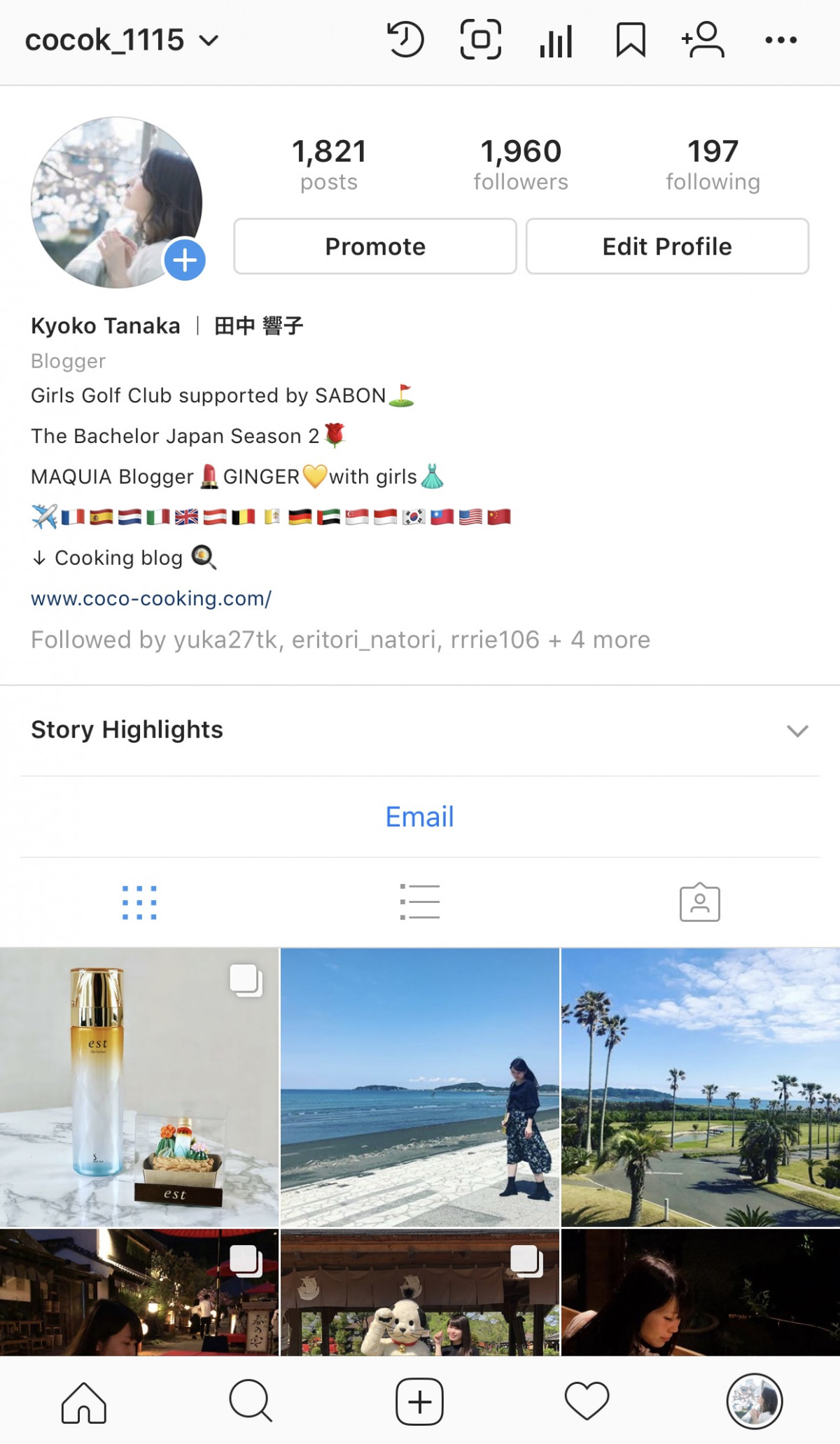This screenshot has width=840, height=1444.
Task: Add a new story on profile picture
Action: (x=185, y=260)
